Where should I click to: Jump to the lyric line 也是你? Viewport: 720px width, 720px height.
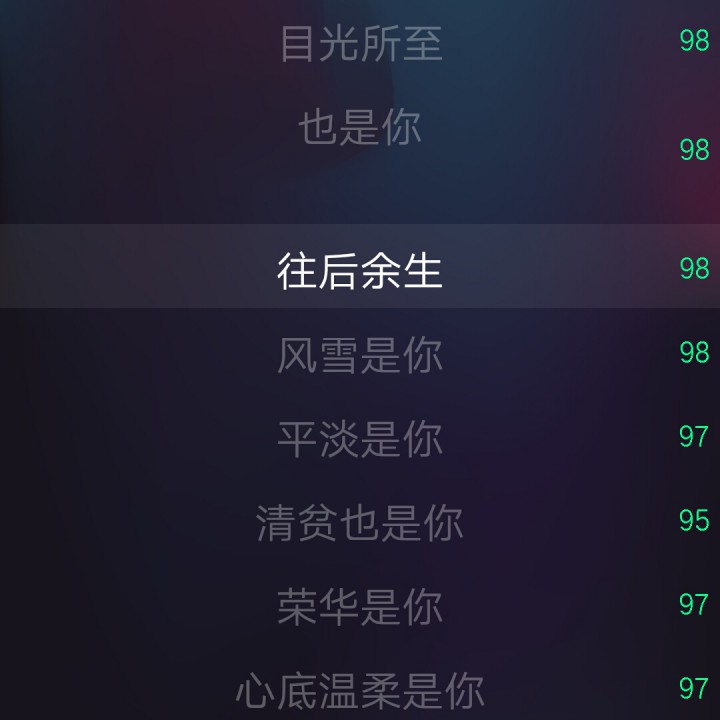[360, 128]
